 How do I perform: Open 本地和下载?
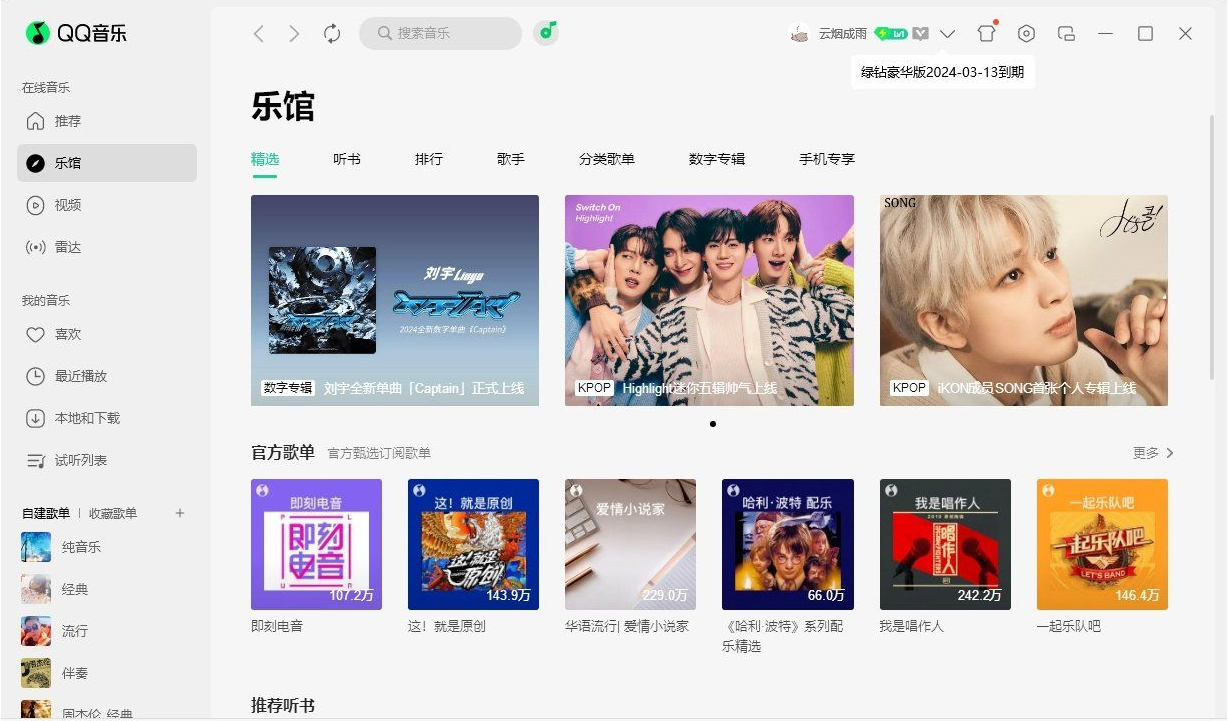click(86, 418)
